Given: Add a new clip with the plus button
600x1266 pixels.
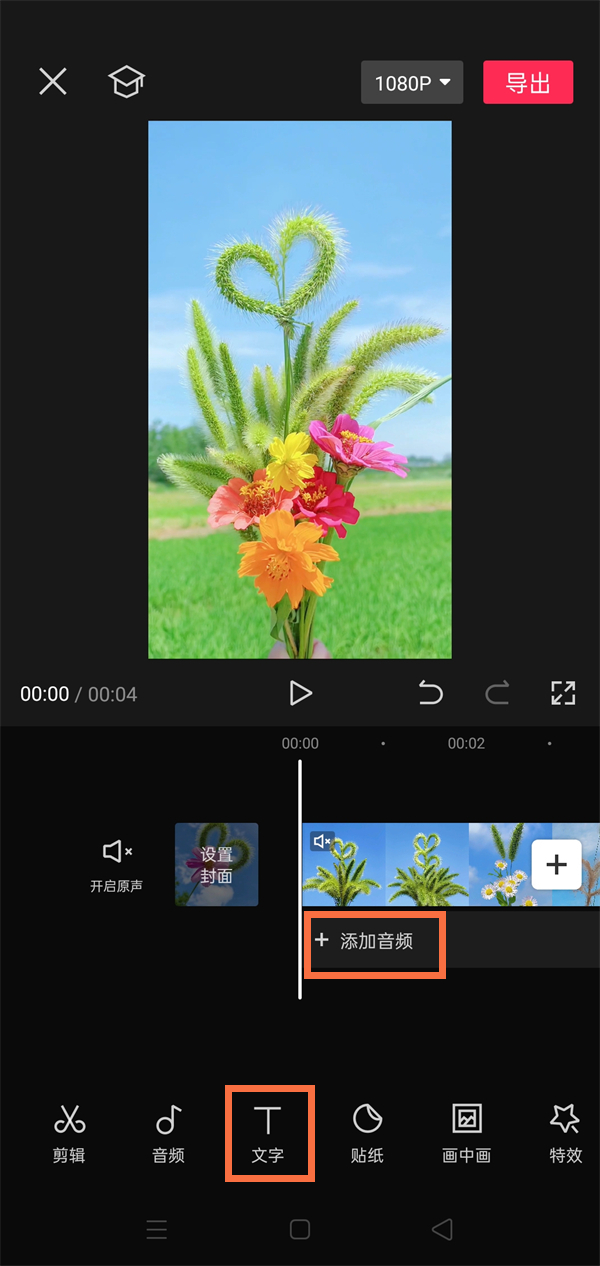Looking at the screenshot, I should (x=556, y=865).
